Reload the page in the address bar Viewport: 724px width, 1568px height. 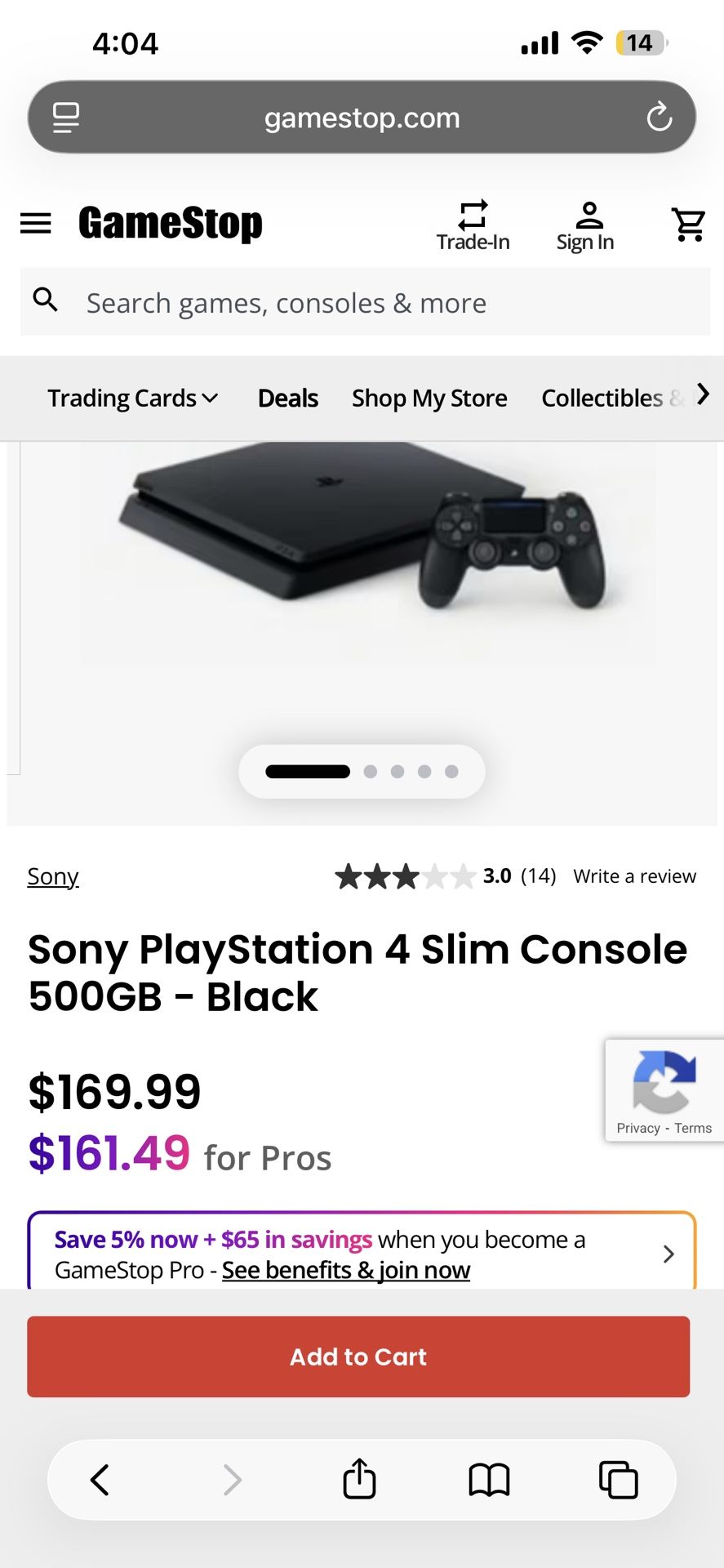tap(659, 118)
